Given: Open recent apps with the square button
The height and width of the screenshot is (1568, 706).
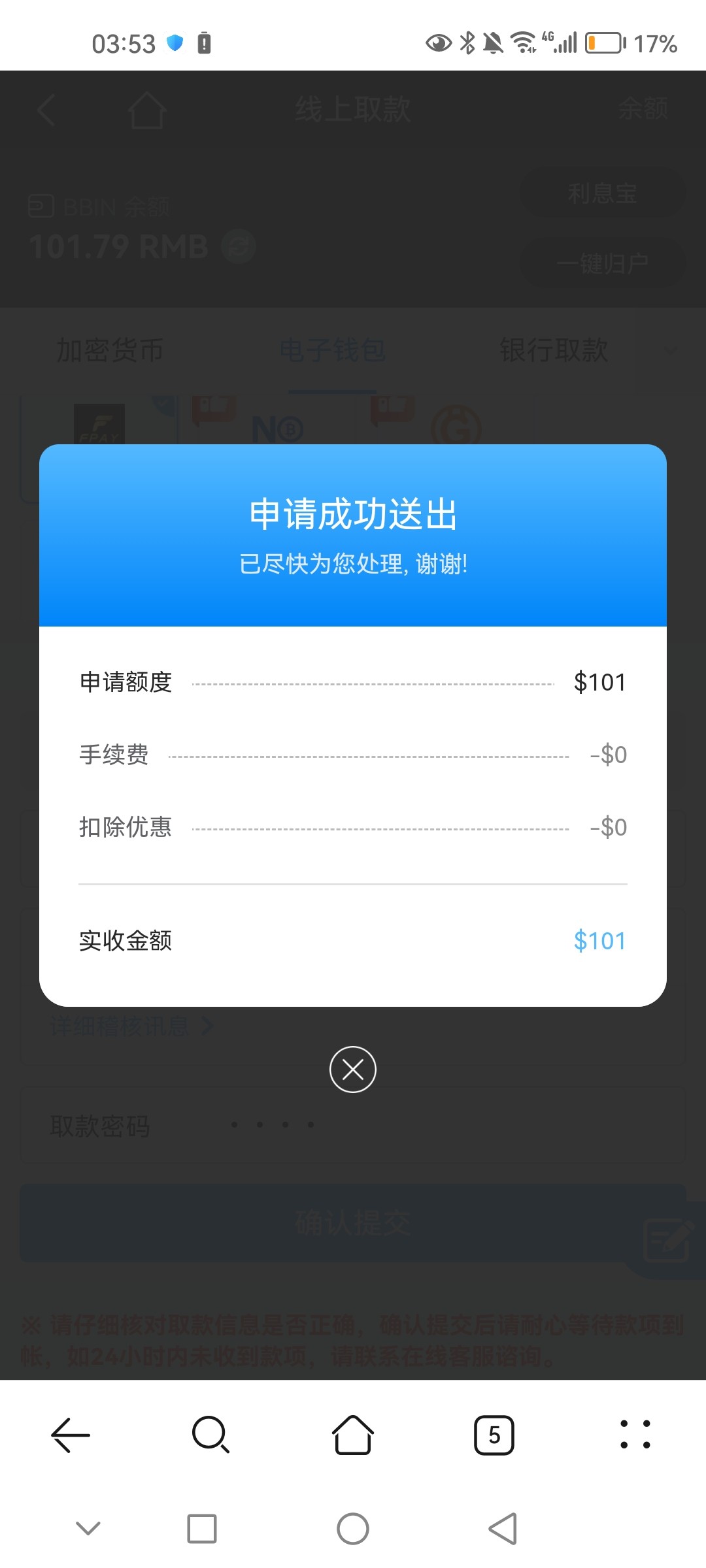Looking at the screenshot, I should click(x=202, y=1529).
